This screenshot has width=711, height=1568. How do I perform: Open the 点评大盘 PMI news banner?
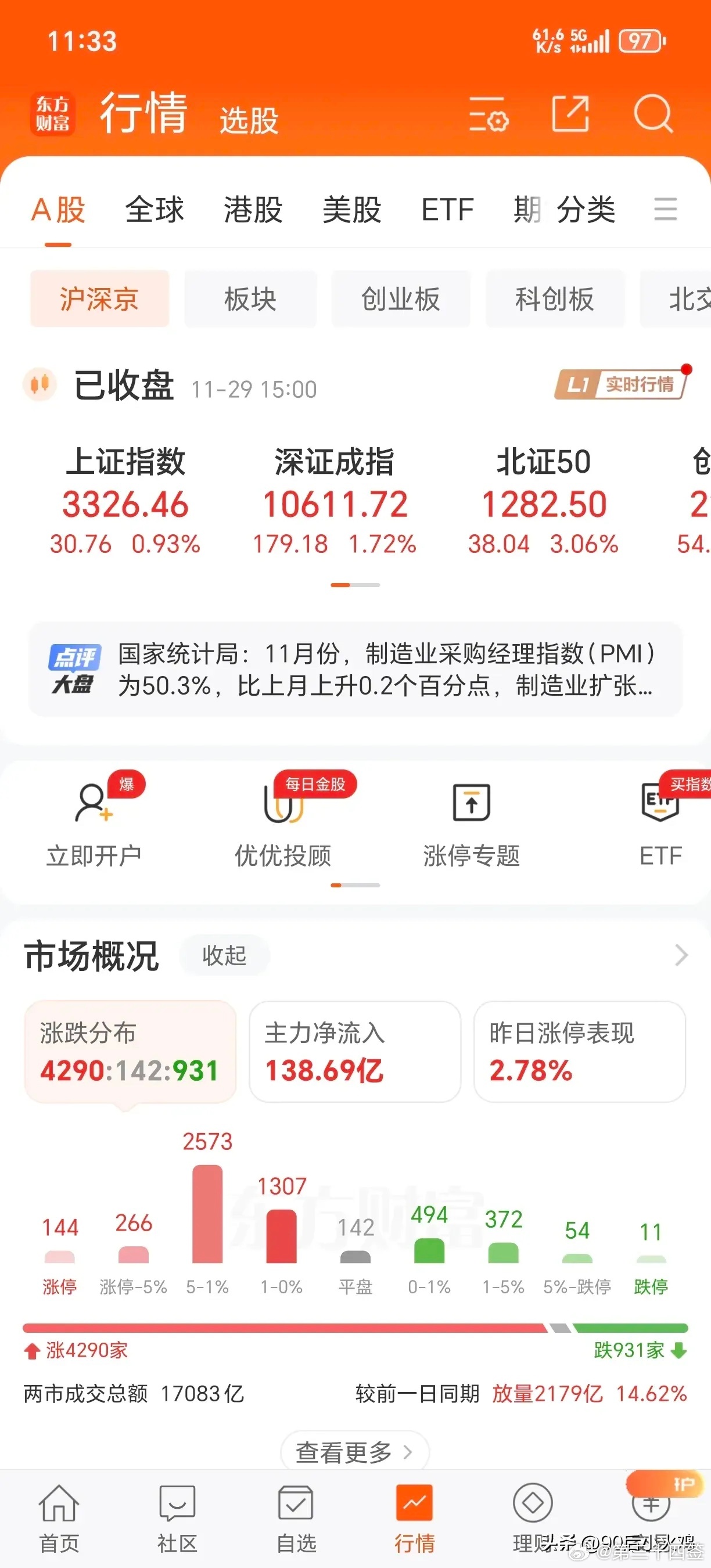[355, 669]
